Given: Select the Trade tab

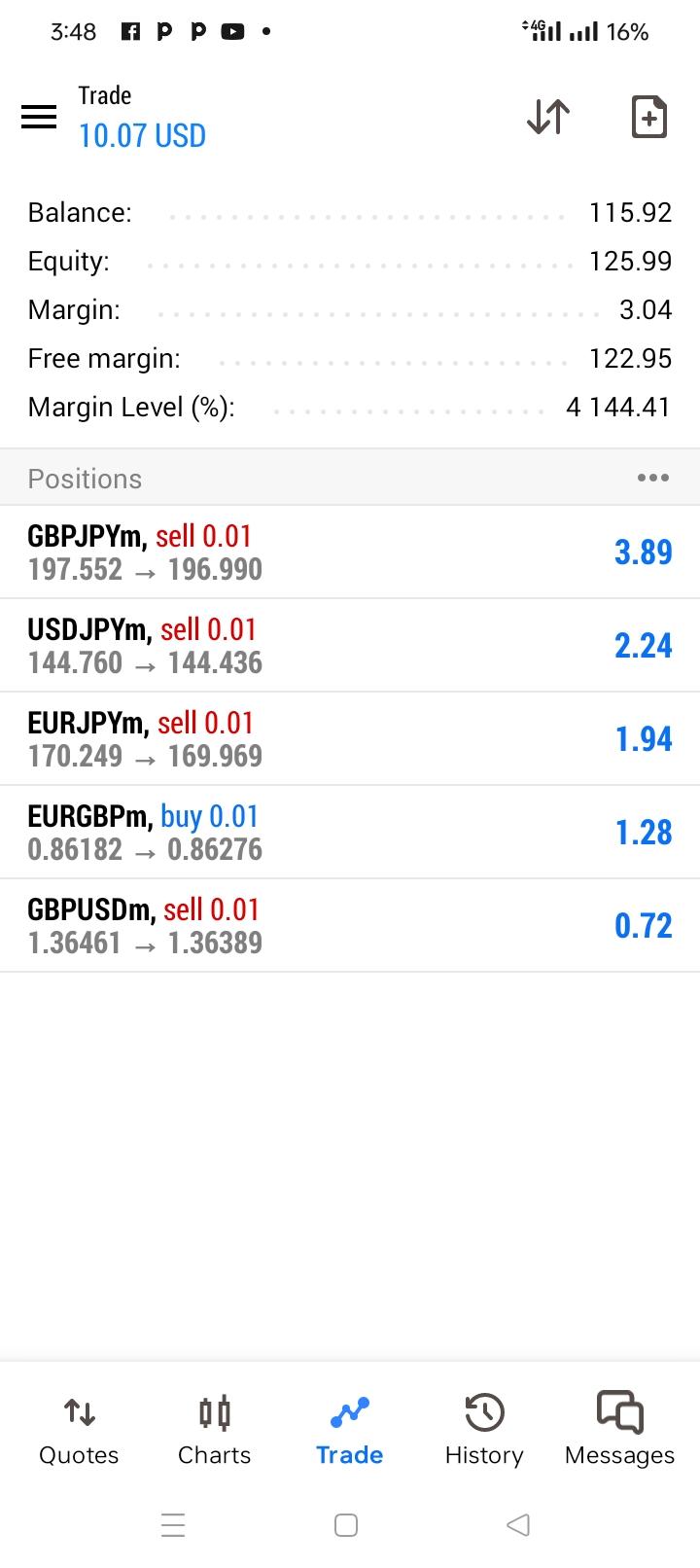Looking at the screenshot, I should coord(349,1430).
